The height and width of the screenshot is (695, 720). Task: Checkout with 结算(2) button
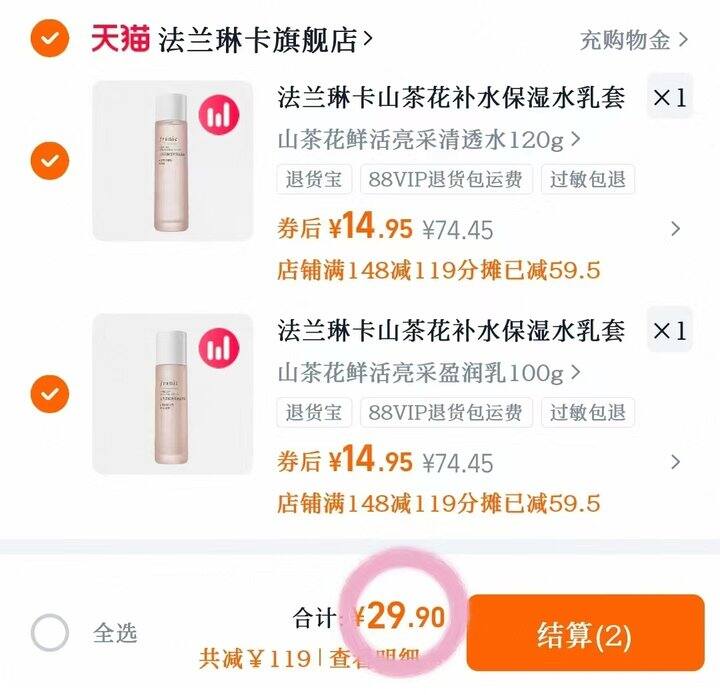click(585, 634)
